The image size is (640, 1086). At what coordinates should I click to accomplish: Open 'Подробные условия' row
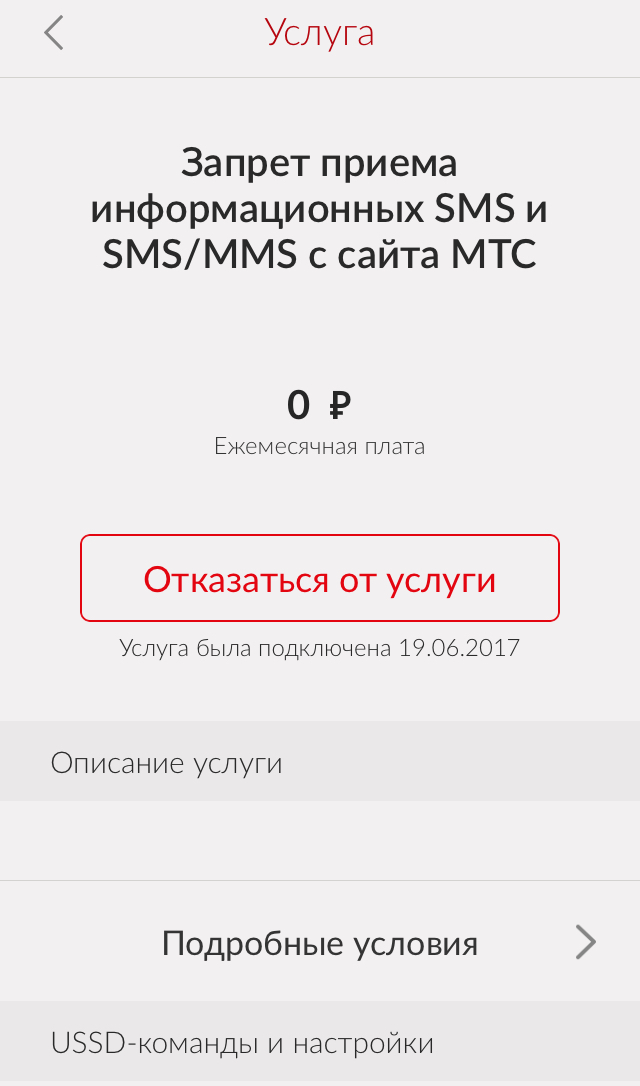[x=320, y=942]
